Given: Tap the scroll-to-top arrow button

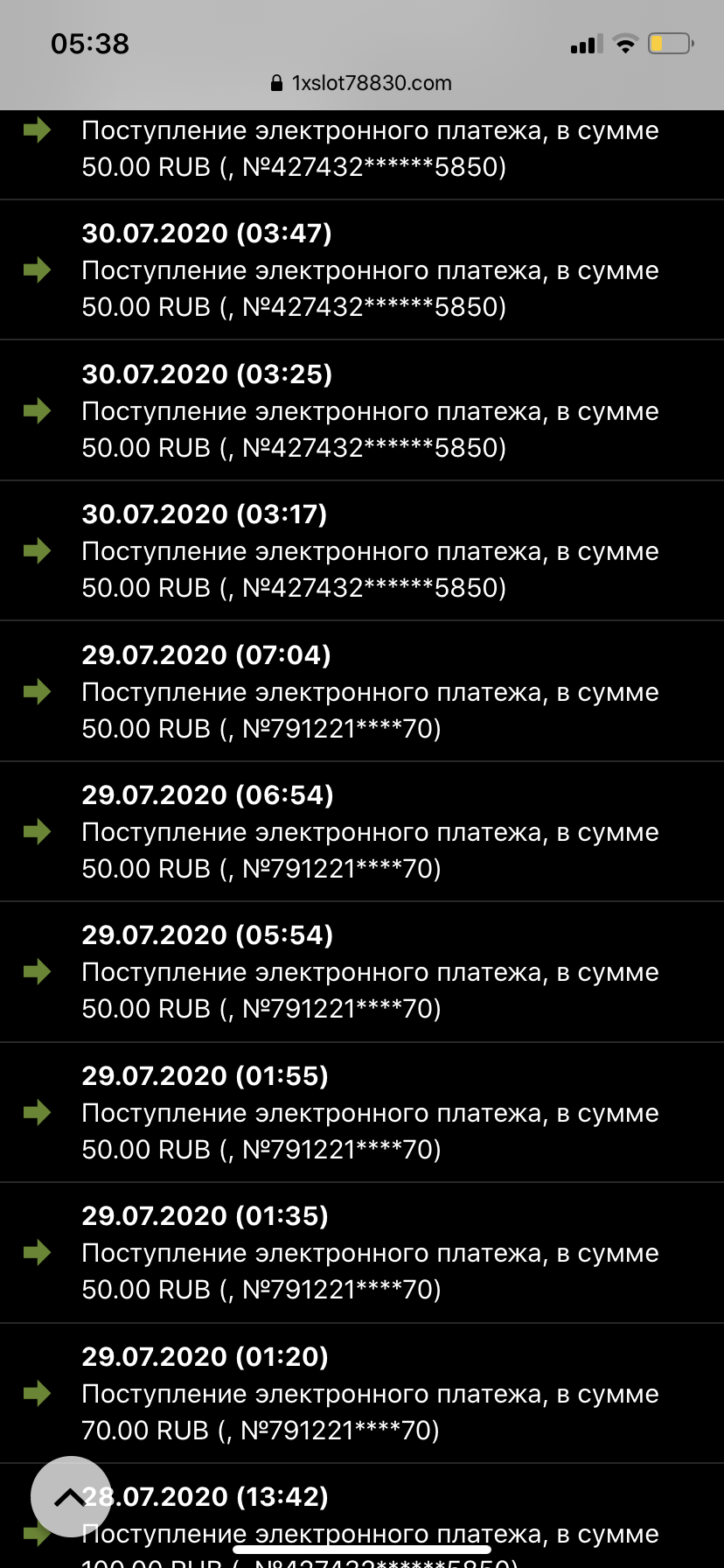Looking at the screenshot, I should tap(71, 1497).
